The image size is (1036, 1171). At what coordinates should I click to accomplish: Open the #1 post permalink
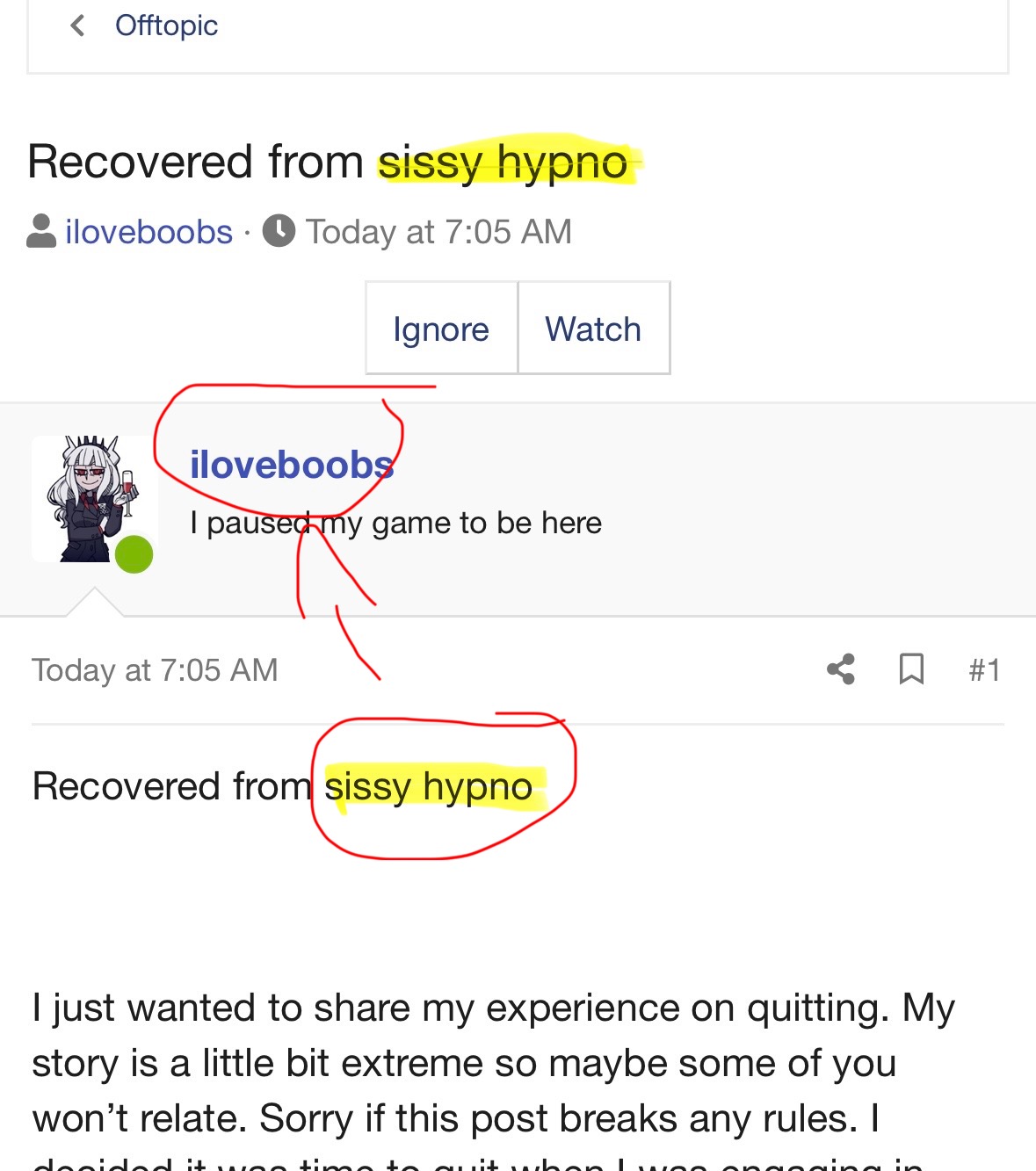984,670
